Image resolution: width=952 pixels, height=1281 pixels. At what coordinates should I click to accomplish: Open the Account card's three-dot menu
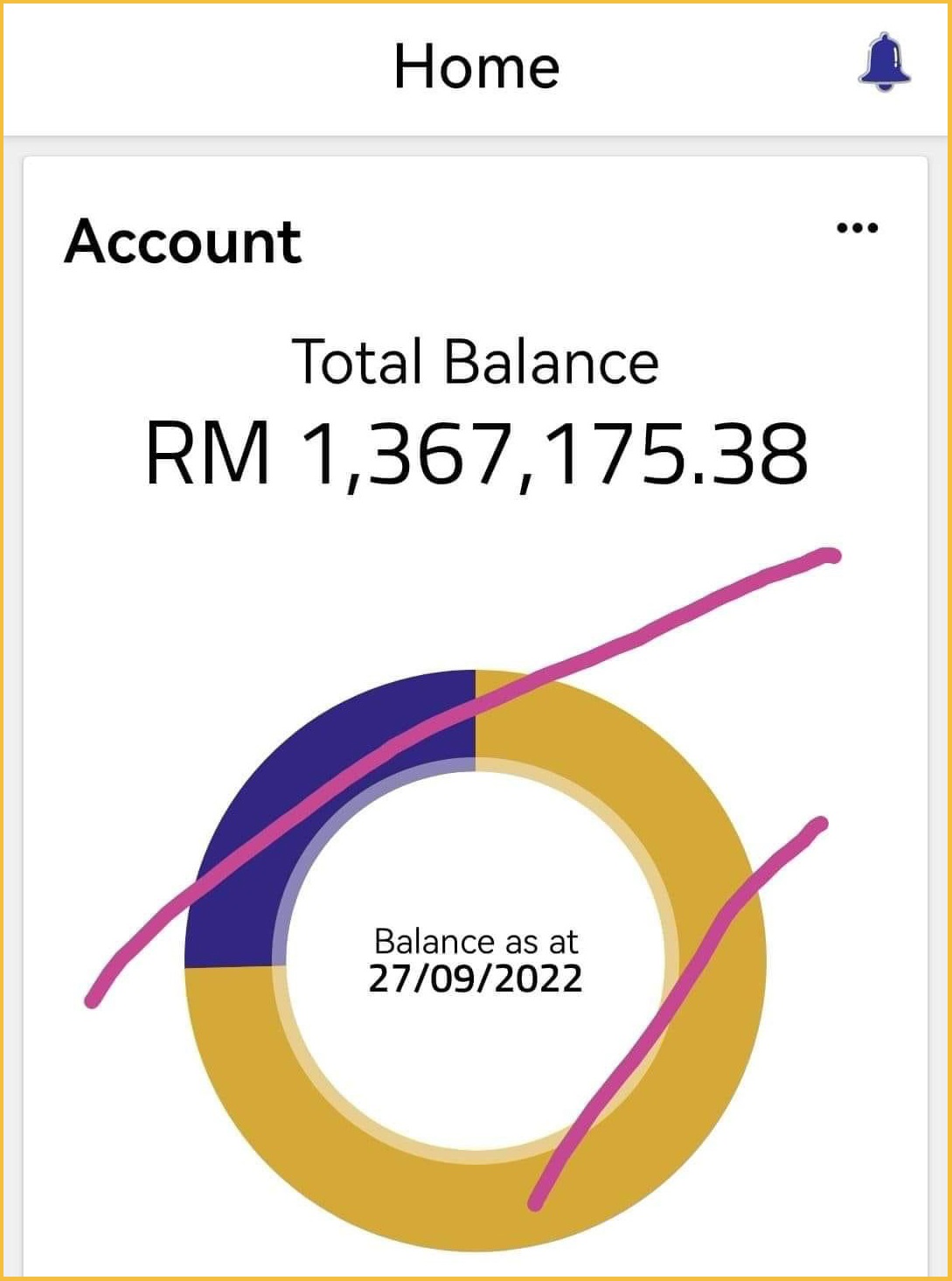[857, 228]
